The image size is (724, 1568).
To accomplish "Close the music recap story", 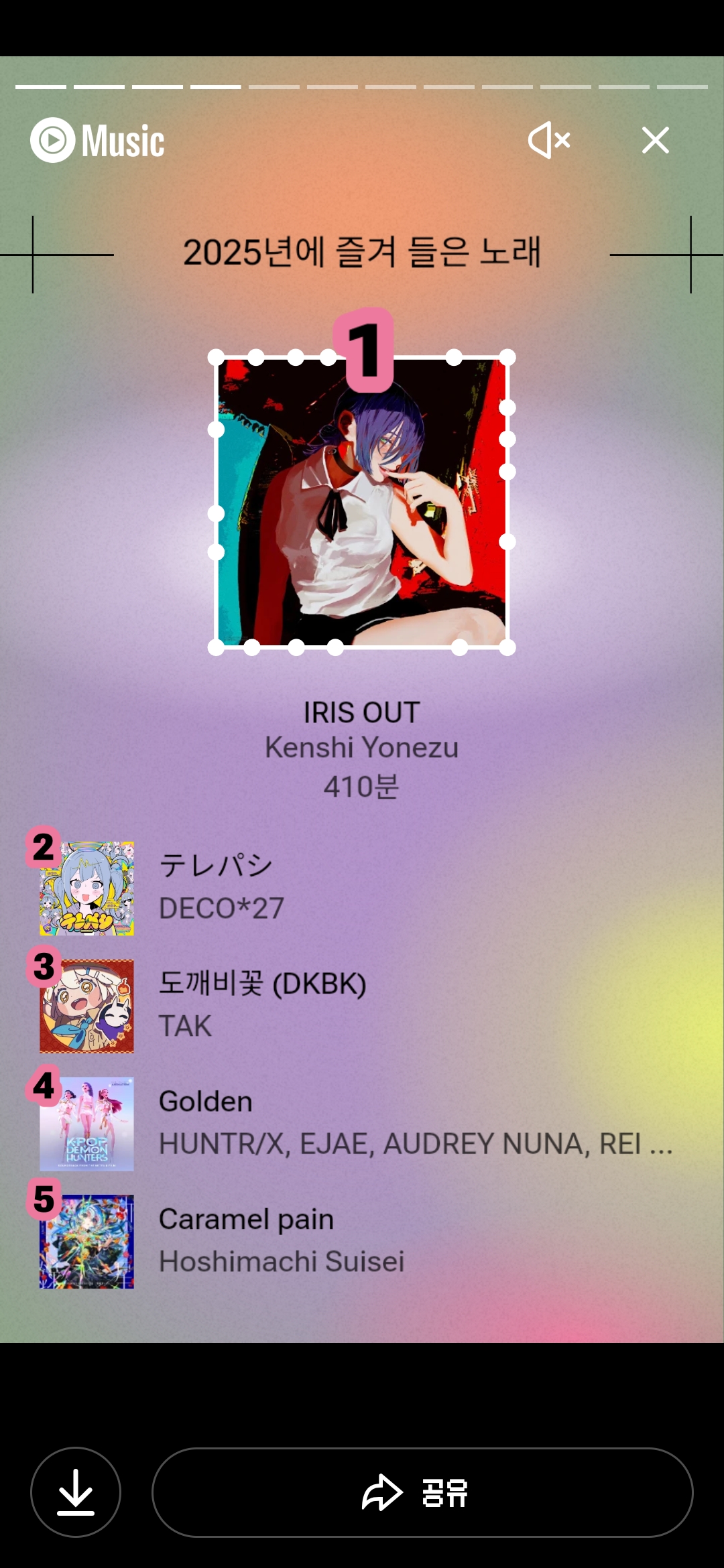I will pyautogui.click(x=655, y=140).
